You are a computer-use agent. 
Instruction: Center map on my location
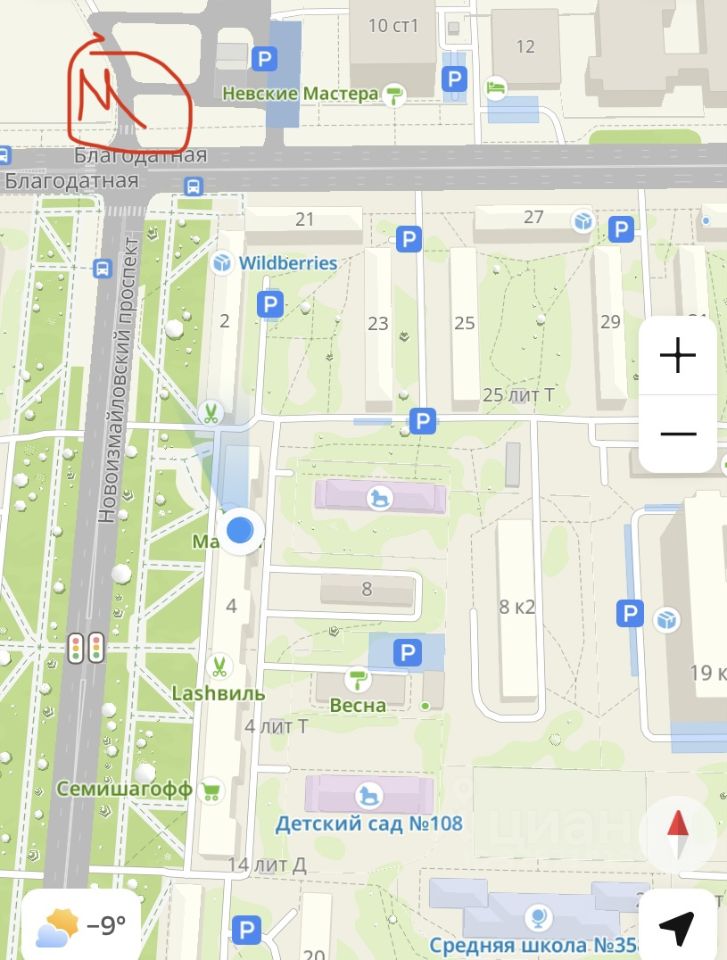[678, 927]
